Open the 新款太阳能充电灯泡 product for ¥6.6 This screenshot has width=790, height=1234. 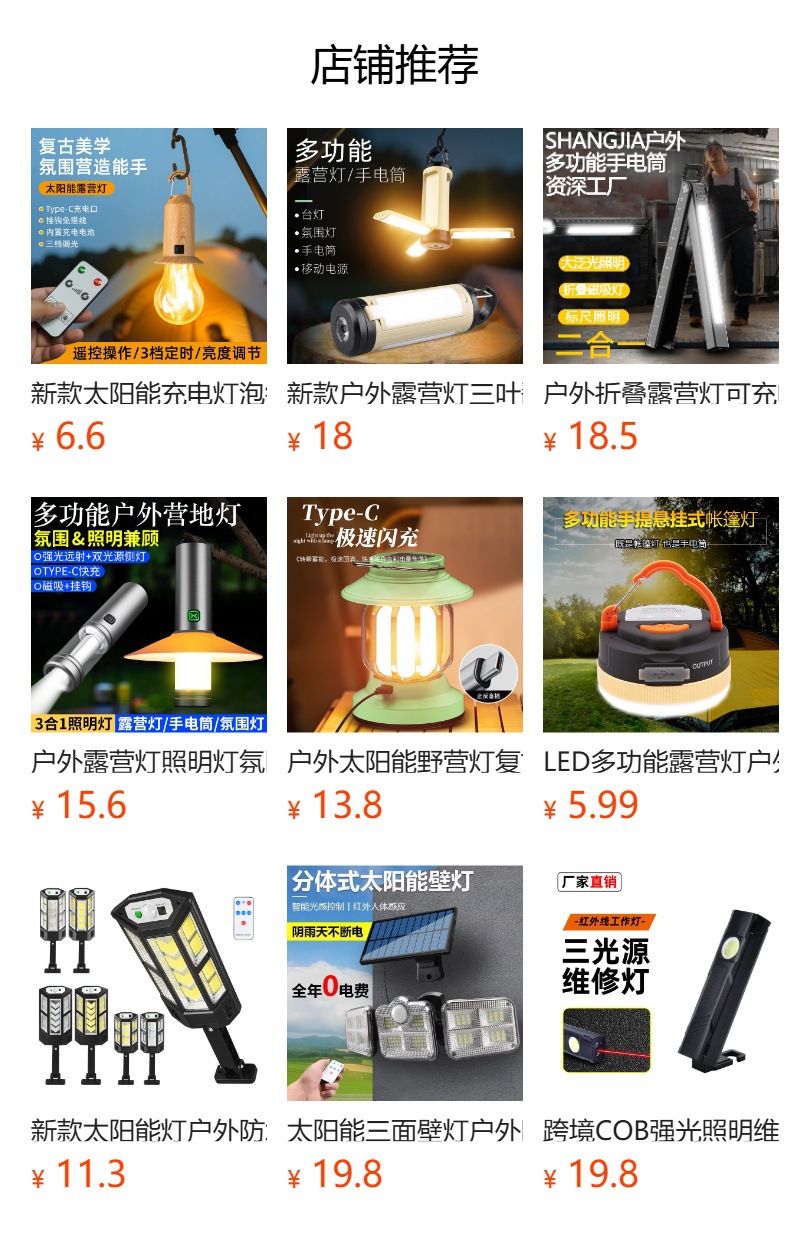(149, 246)
